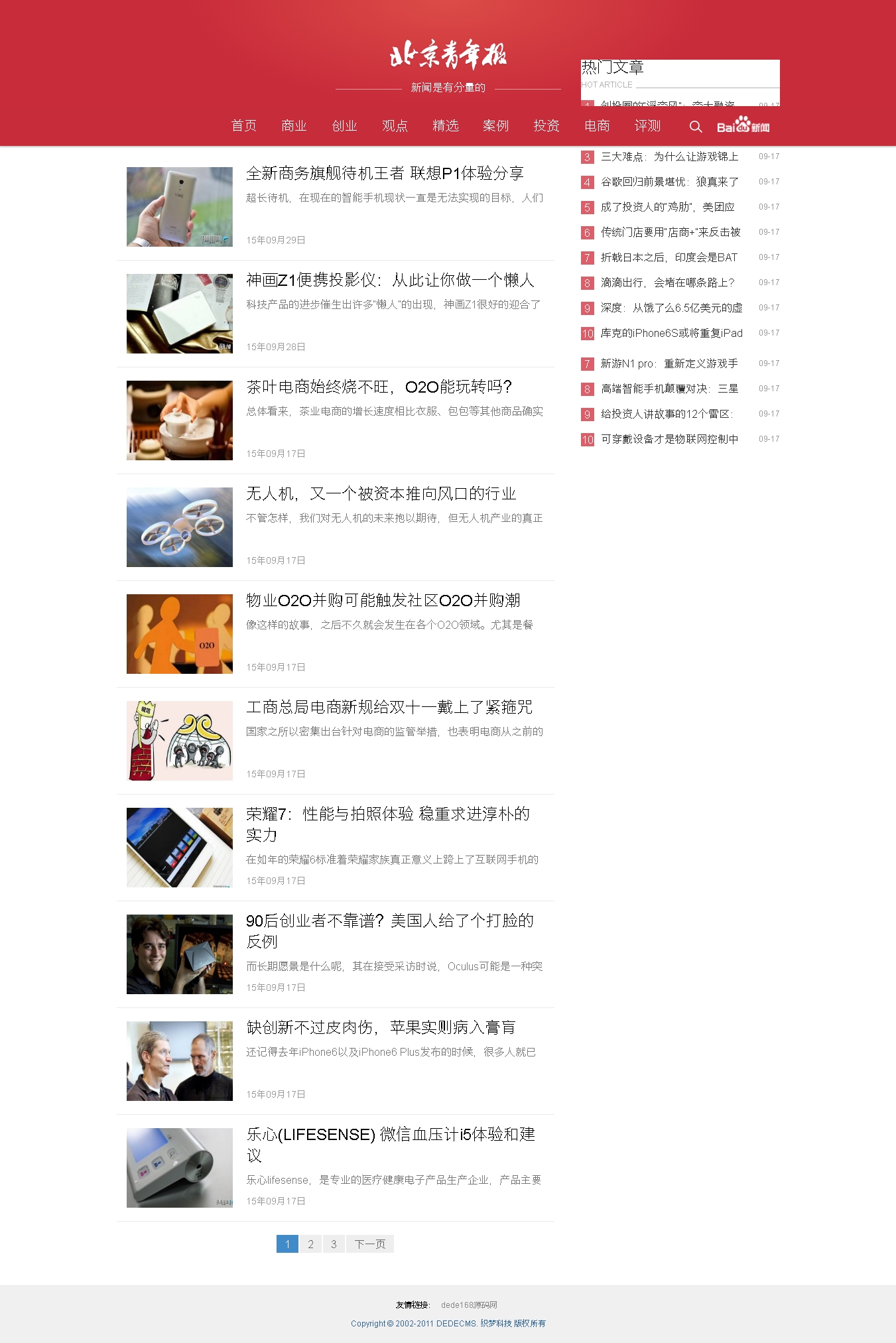Open the 电商 navigation section
Screen dimensions: 896x1343
point(597,126)
